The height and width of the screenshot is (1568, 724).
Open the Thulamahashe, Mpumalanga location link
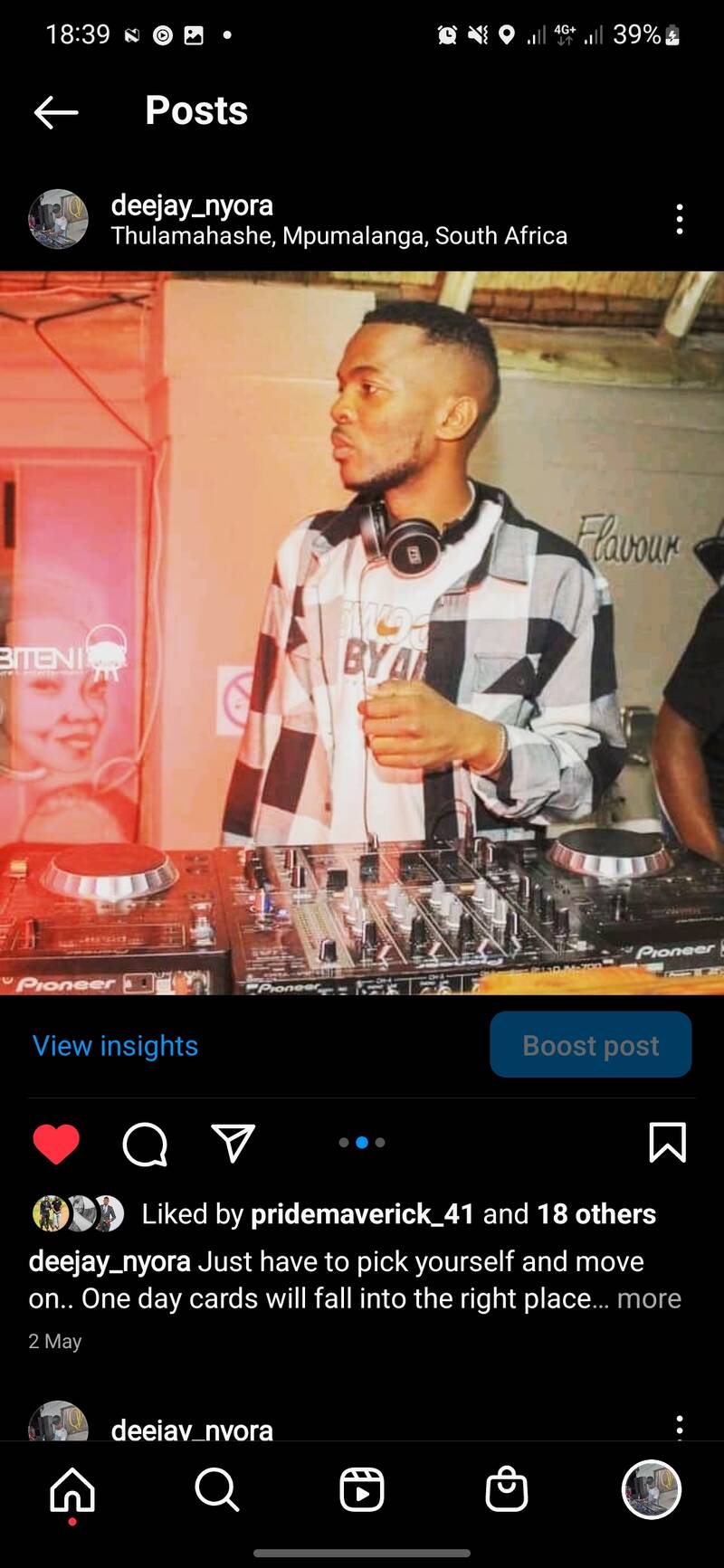(338, 236)
